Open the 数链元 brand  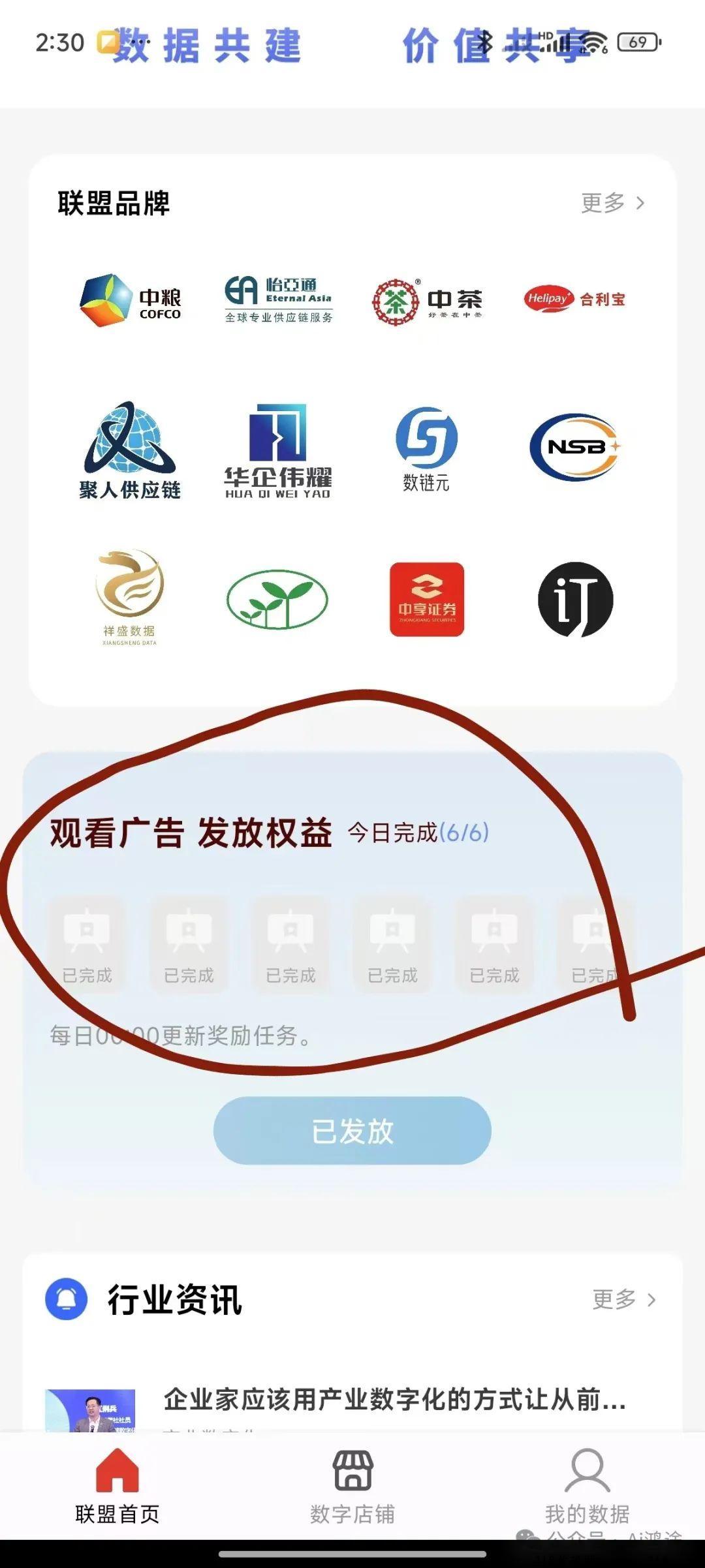point(426,450)
